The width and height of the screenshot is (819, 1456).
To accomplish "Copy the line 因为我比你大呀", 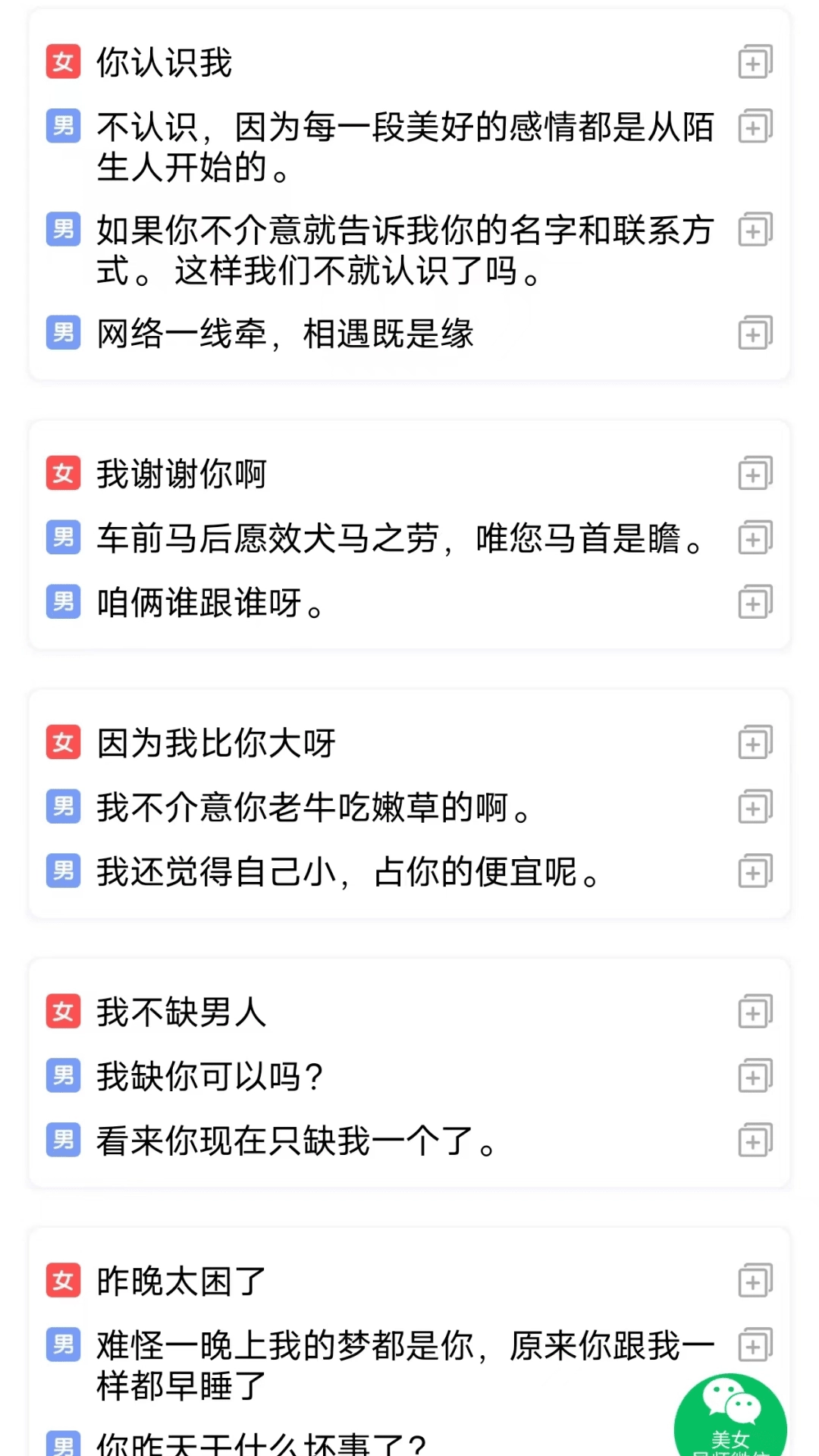I will [x=755, y=743].
